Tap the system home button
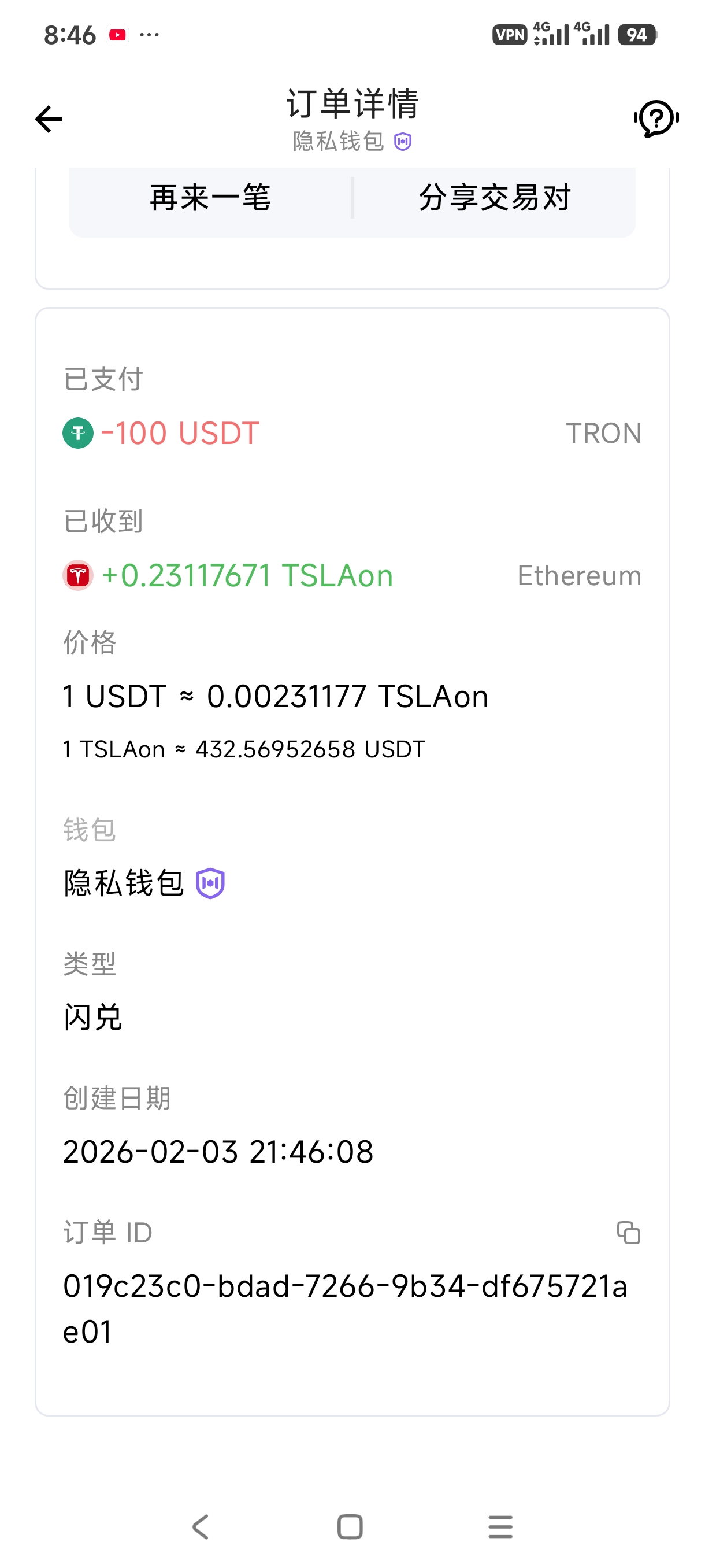The width and height of the screenshot is (705, 1568). click(x=350, y=1526)
